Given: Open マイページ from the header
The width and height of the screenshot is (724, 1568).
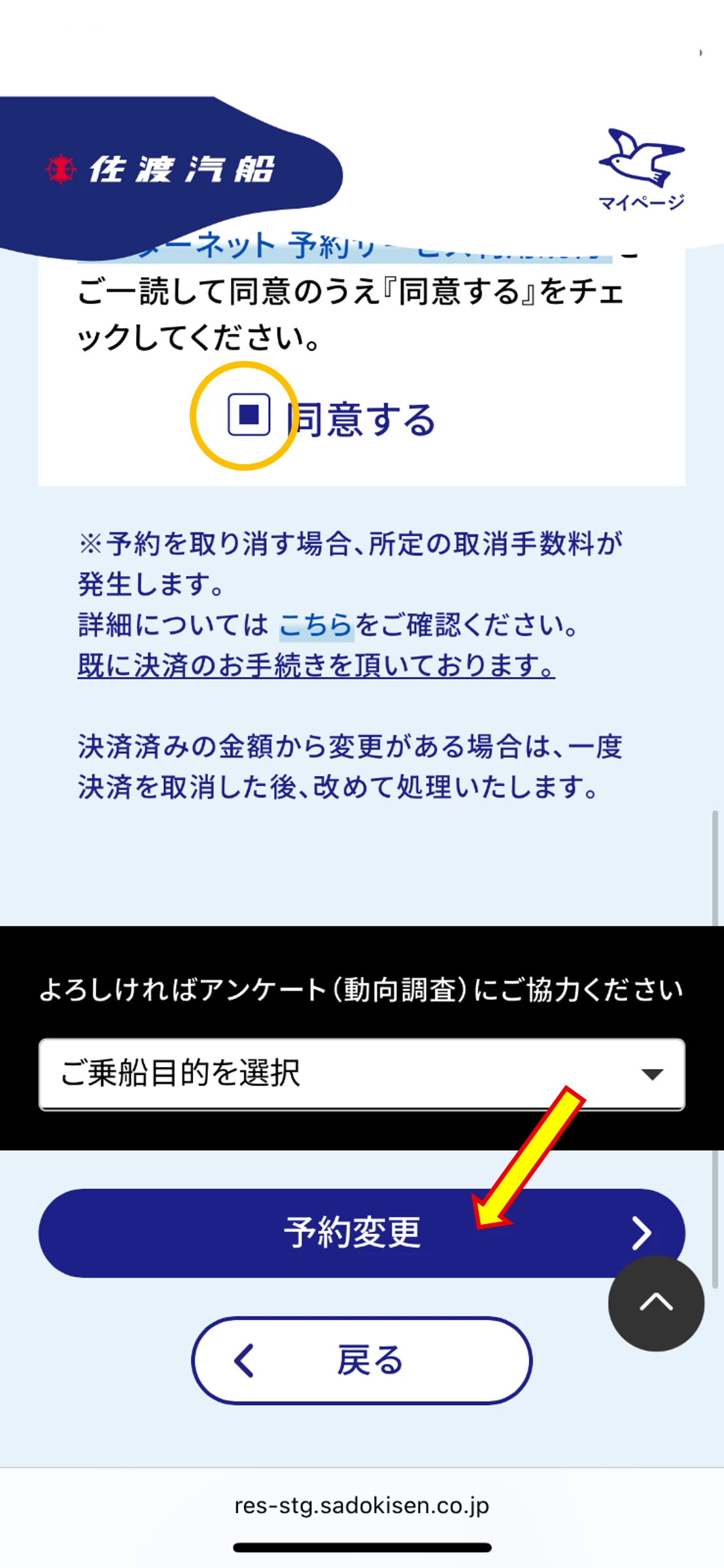Looking at the screenshot, I should [x=641, y=170].
